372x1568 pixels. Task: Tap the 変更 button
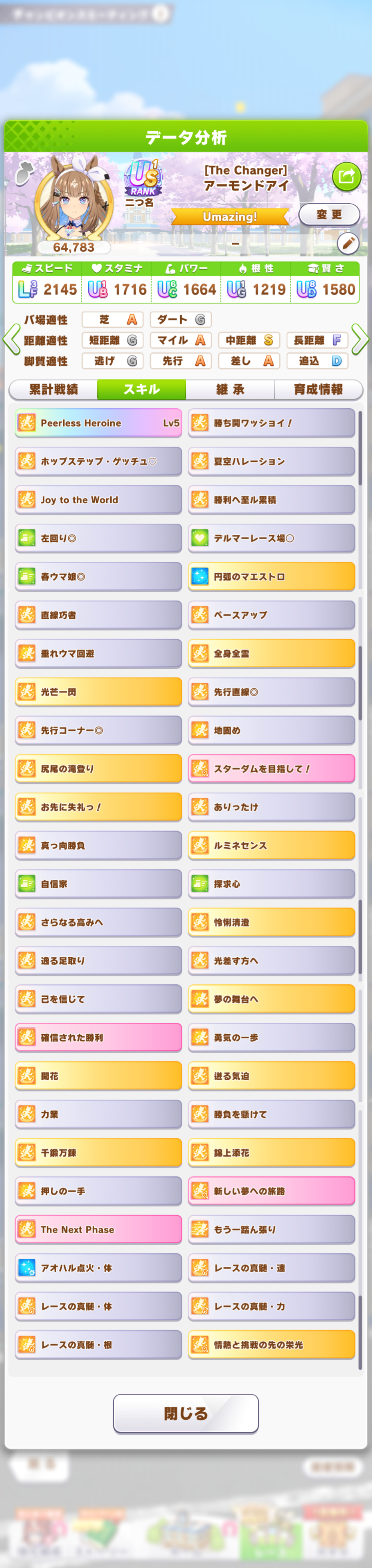329,214
